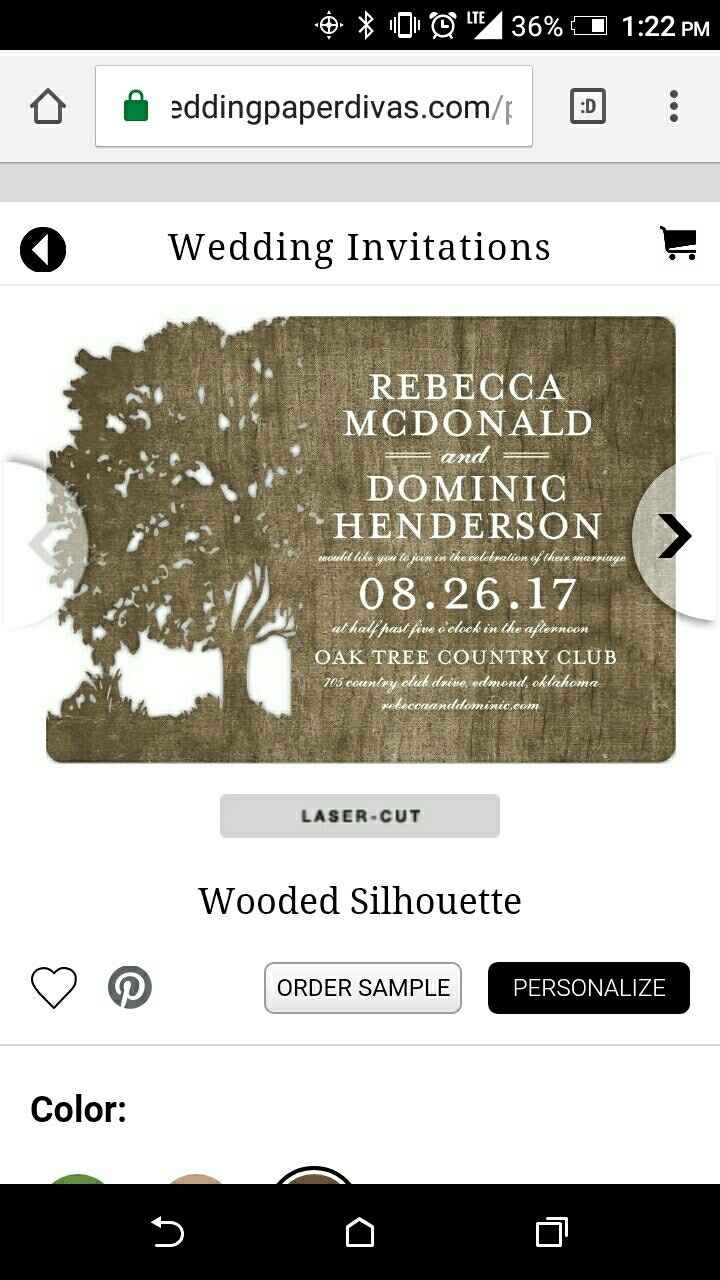Show next invitation image
The width and height of the screenshot is (720, 1280).
point(675,537)
